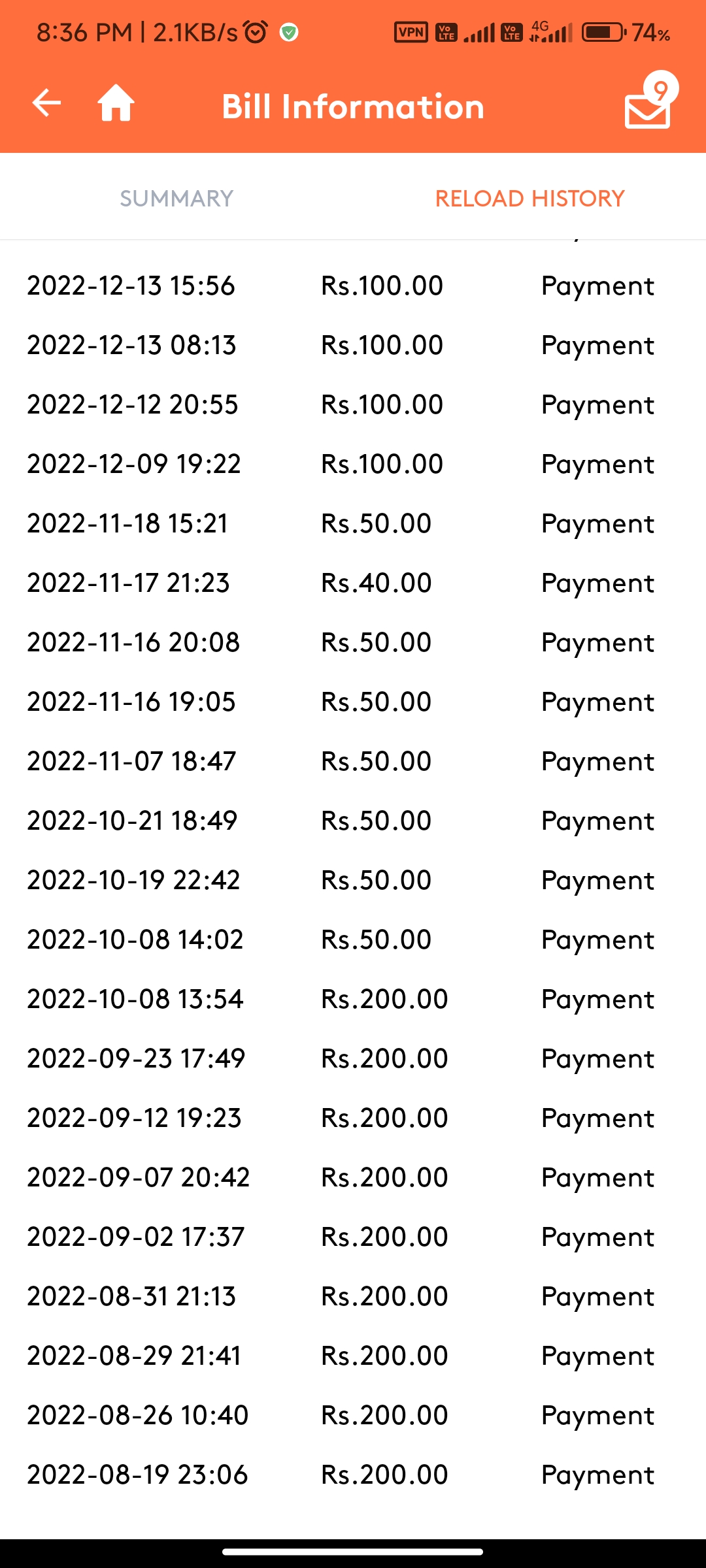
Task: Open the home icon
Action: (116, 103)
